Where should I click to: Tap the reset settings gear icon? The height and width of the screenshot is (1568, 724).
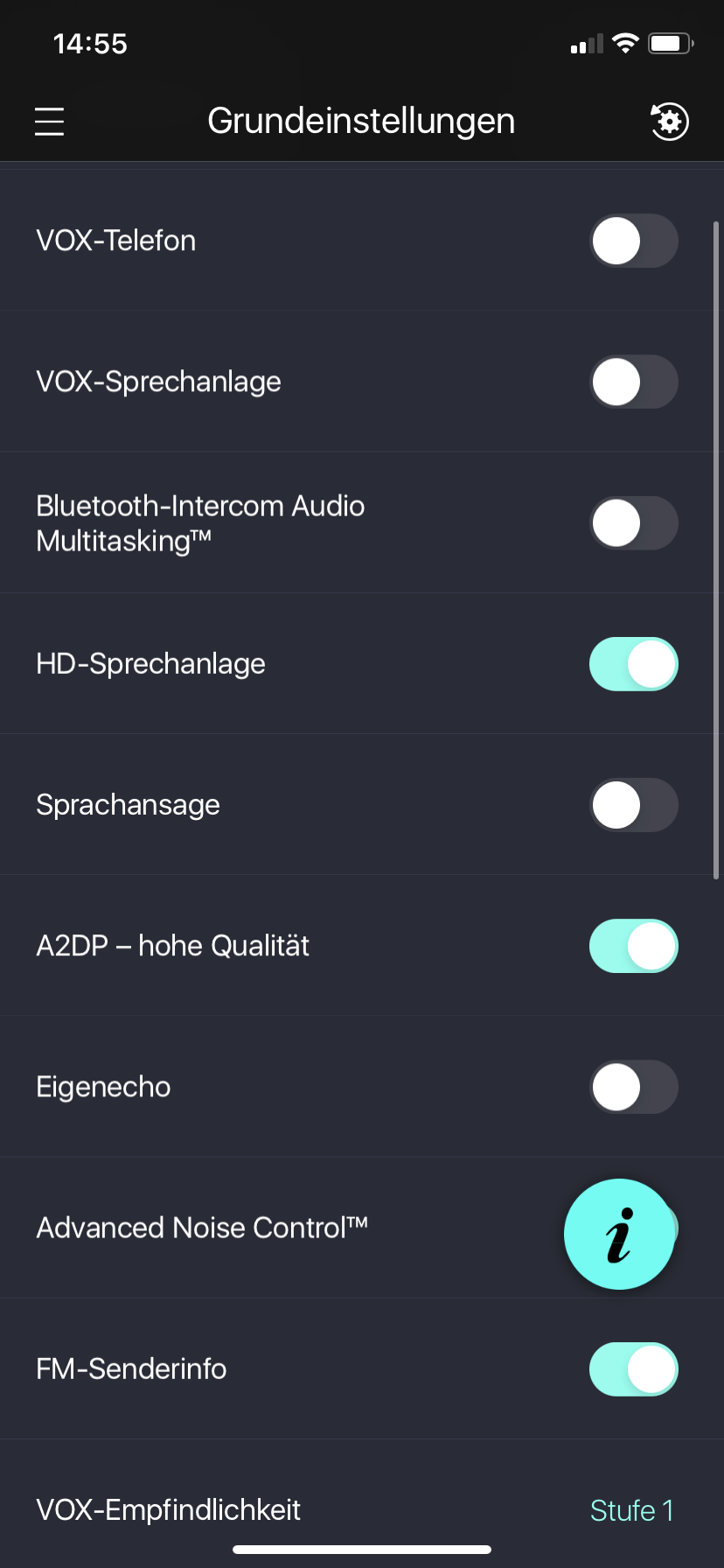(x=669, y=121)
